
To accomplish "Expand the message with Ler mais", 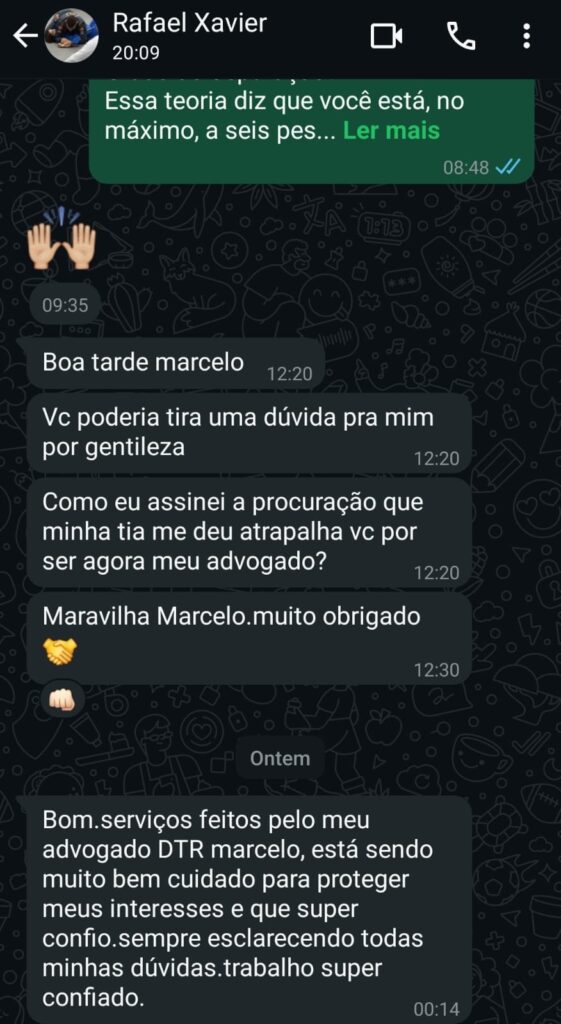I will pos(391,131).
